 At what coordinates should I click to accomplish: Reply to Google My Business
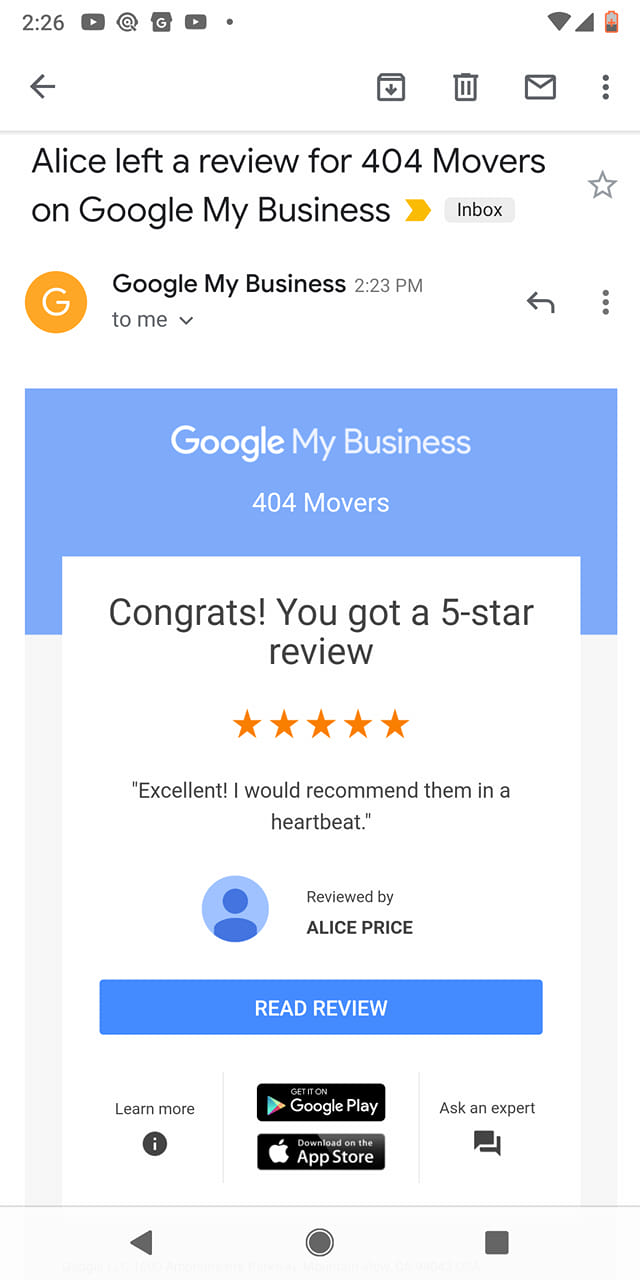click(x=540, y=302)
